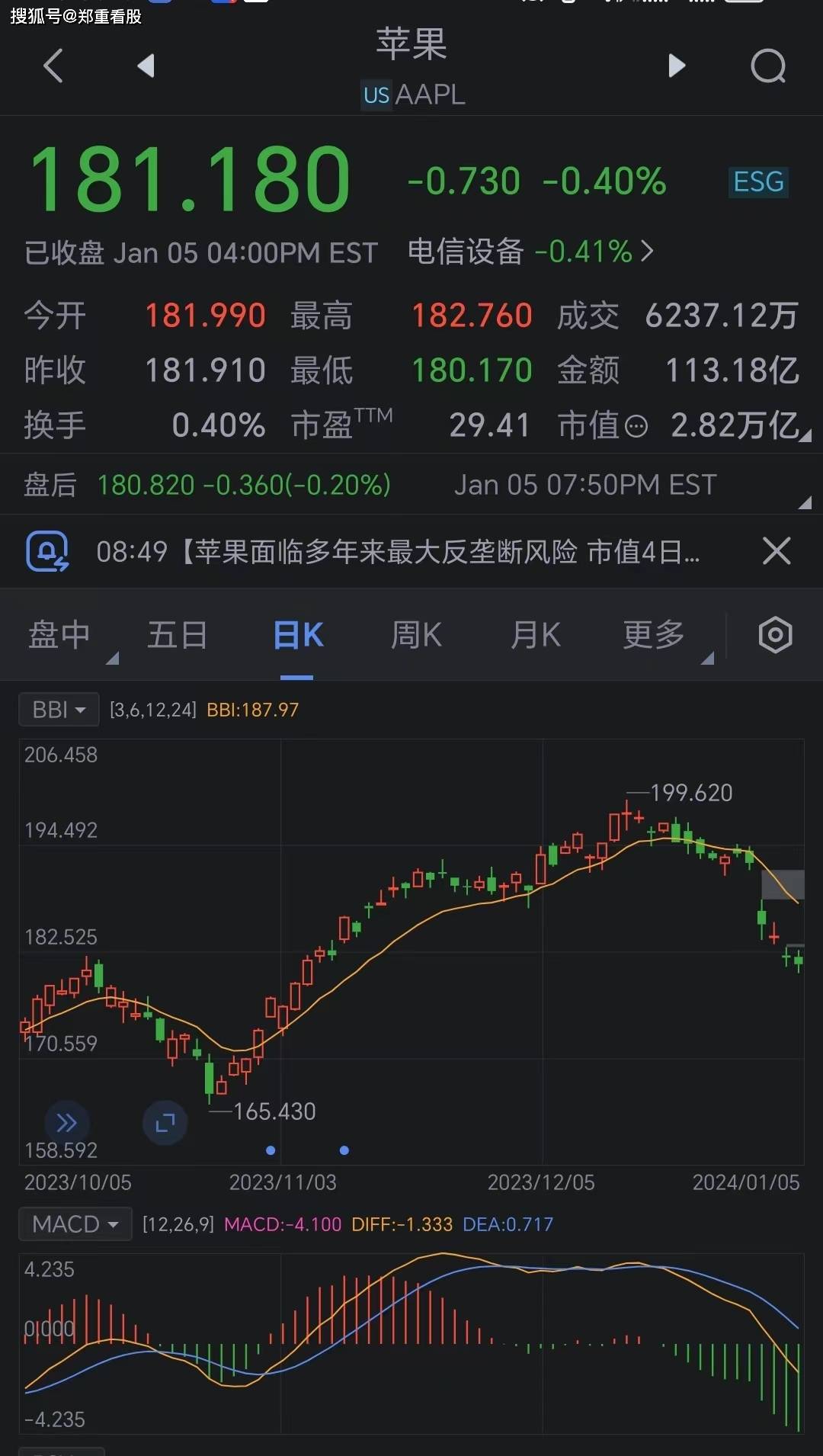Select the 五日 five-day view
The height and width of the screenshot is (1456, 823).
(178, 634)
